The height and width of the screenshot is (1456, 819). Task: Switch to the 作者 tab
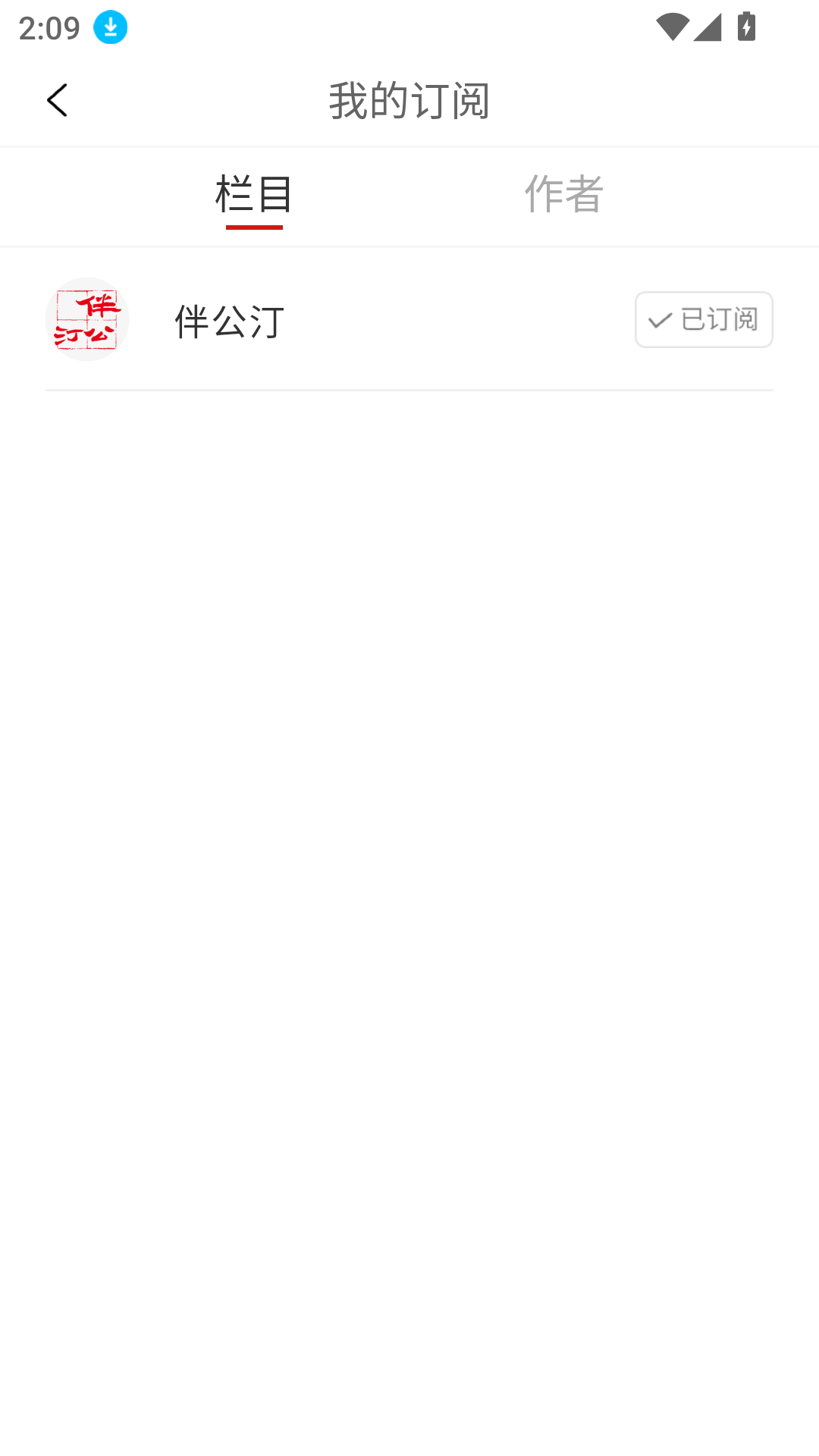click(563, 194)
